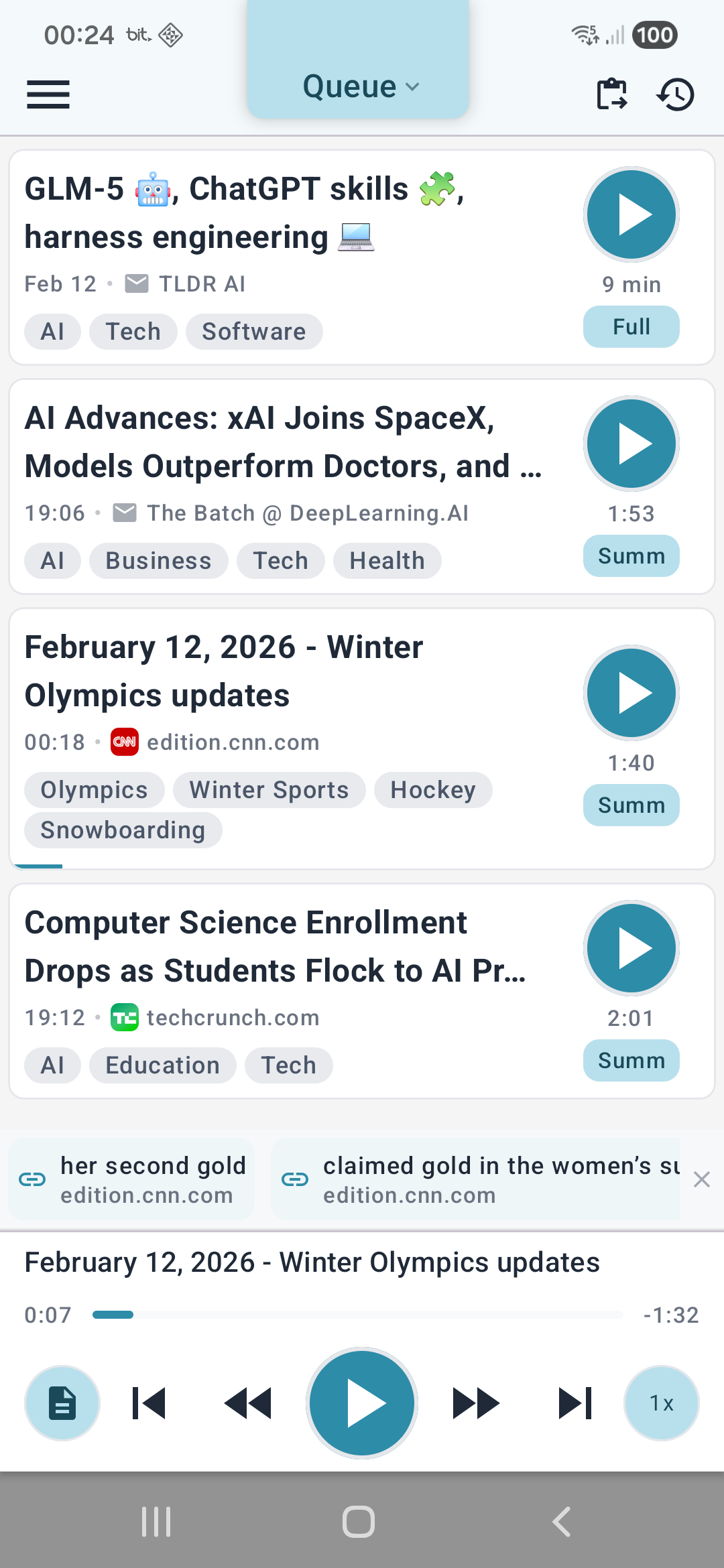Skip to previous track

pos(149,1402)
